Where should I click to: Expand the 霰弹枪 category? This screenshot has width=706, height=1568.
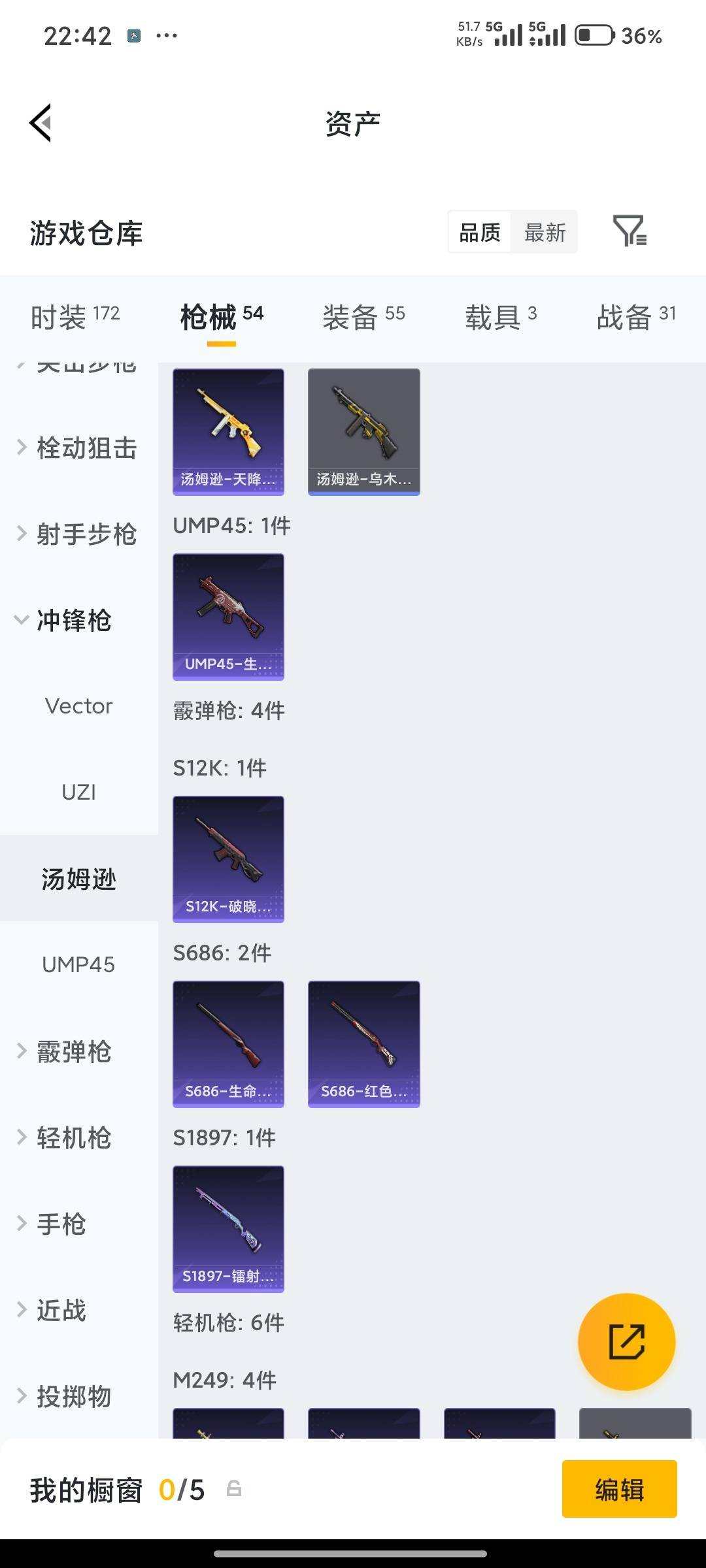click(x=72, y=1051)
